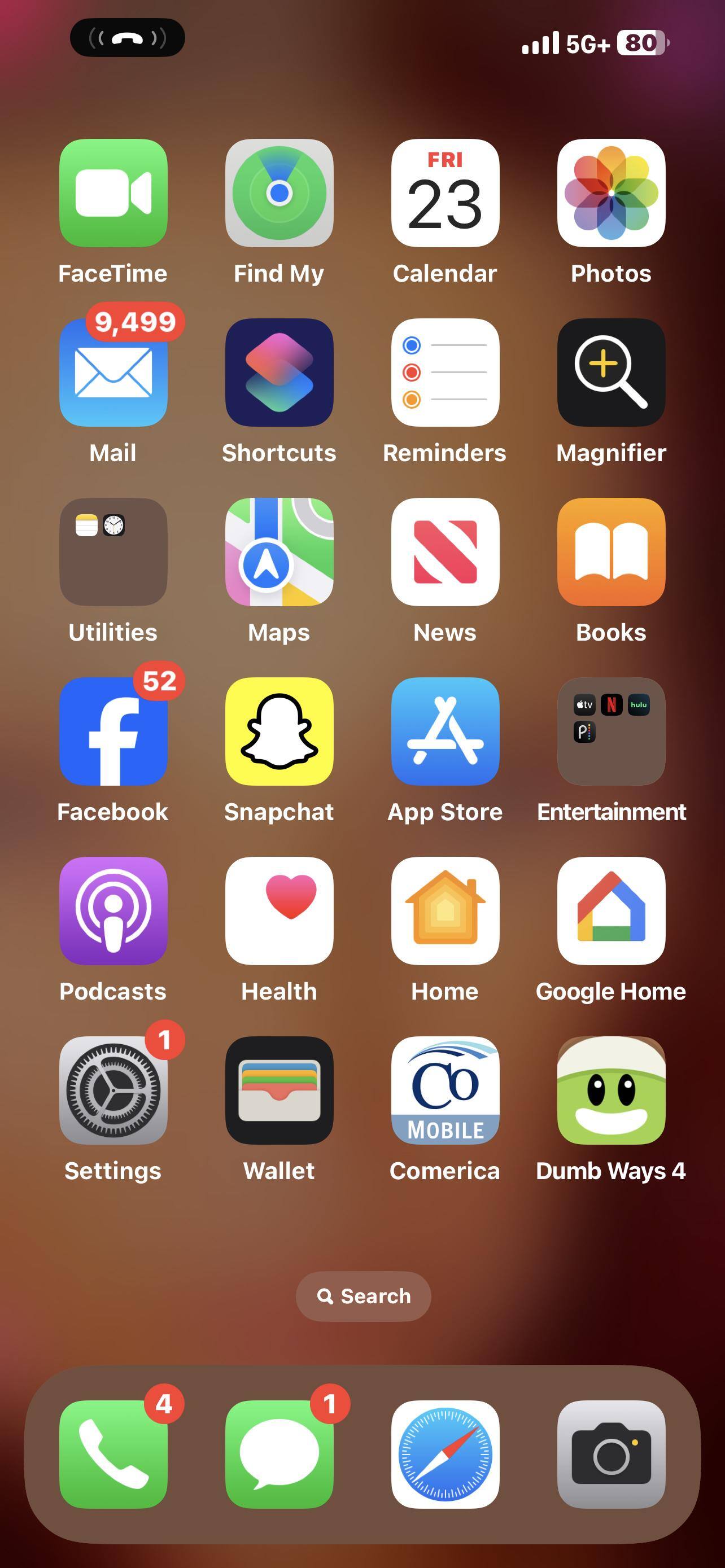Screen dimensions: 725x1568
Task: Tap the Search pill above the dock
Action: pos(364,1296)
